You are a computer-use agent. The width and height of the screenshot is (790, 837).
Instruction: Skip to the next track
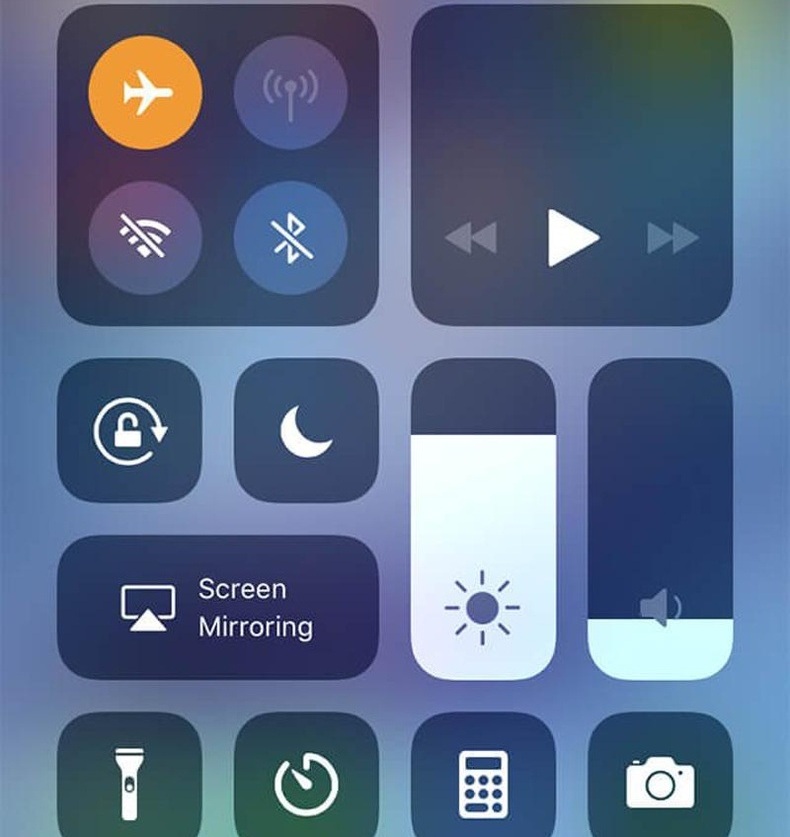coord(672,238)
